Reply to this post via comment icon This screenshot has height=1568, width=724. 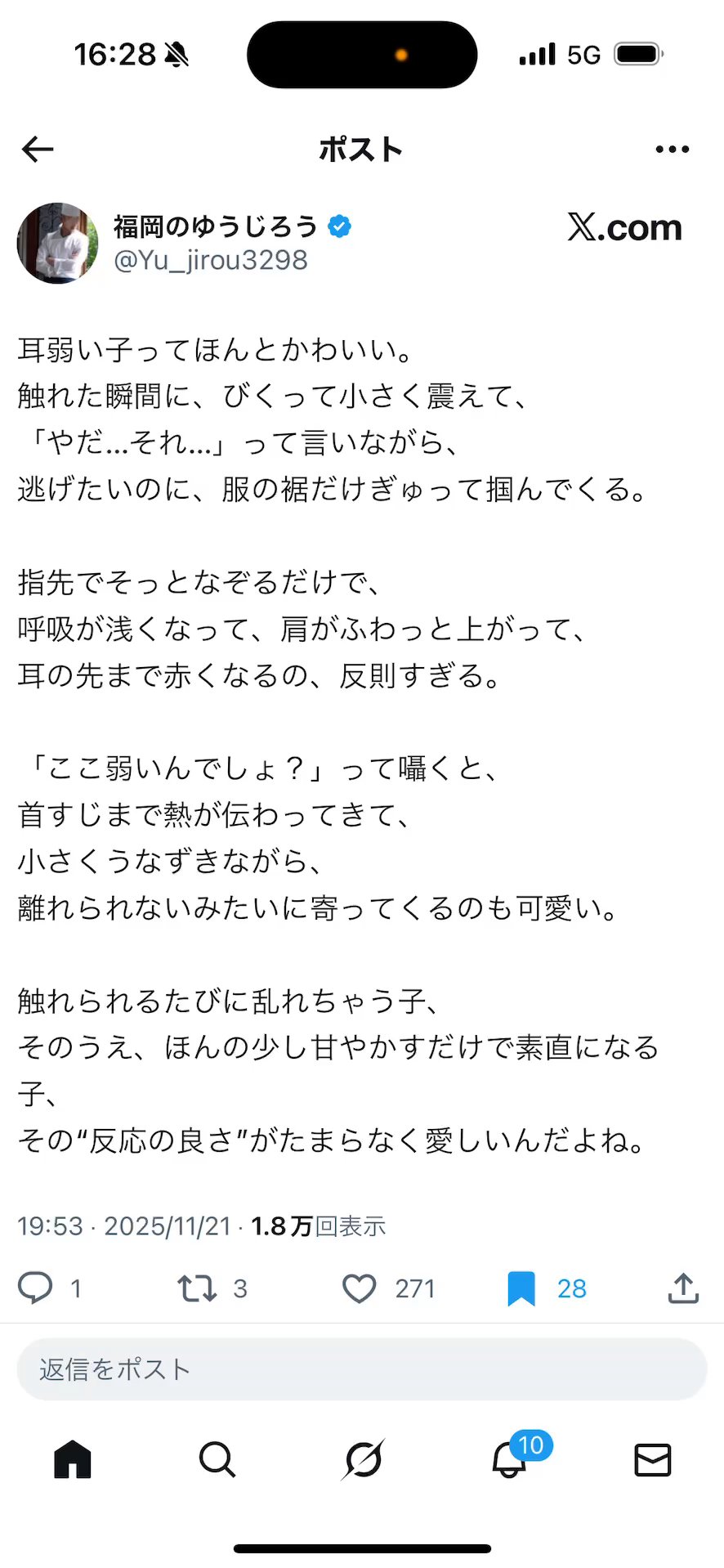pos(36,1288)
